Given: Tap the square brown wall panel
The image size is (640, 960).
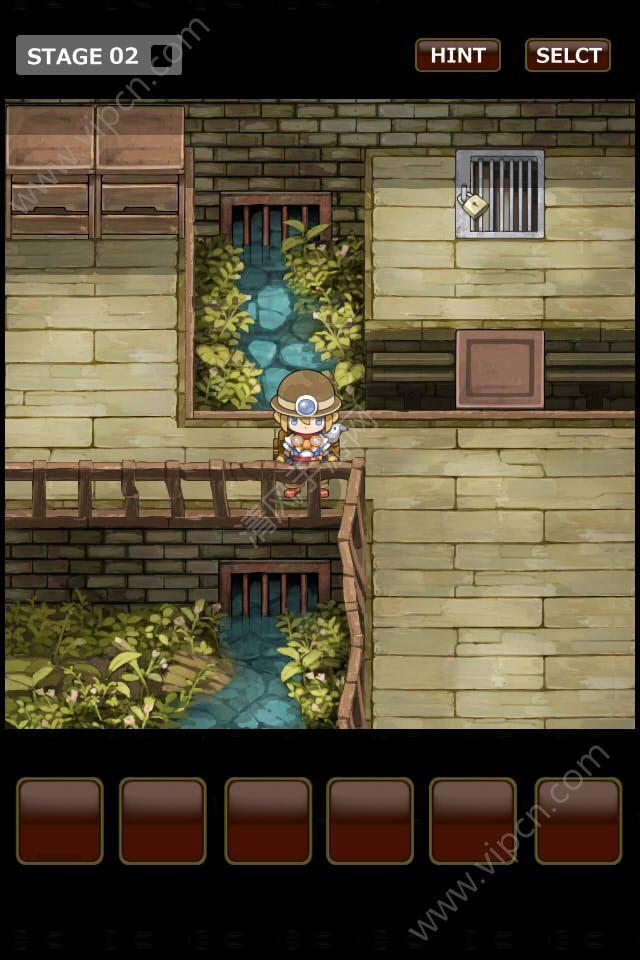Looking at the screenshot, I should pos(500,369).
